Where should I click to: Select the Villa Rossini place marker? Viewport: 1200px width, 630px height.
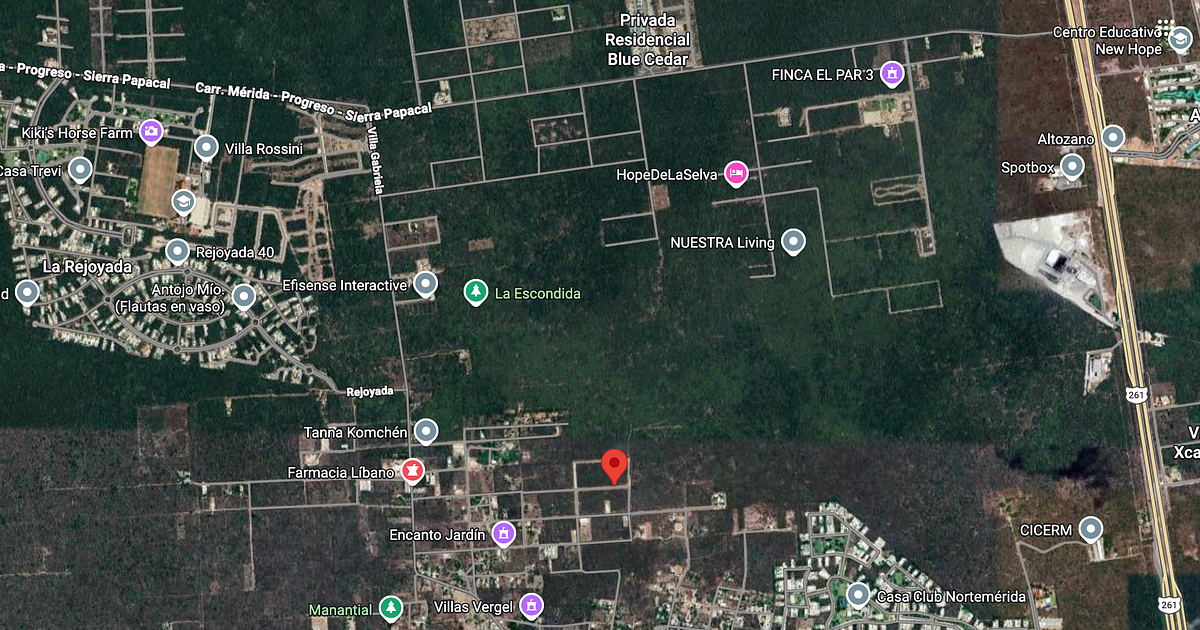click(x=207, y=147)
